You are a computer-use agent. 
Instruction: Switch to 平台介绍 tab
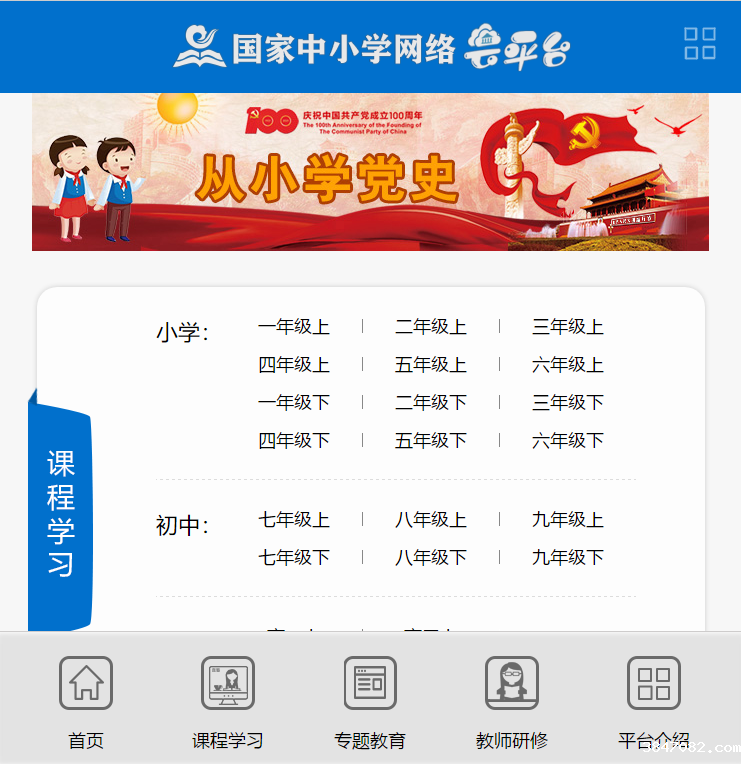tap(653, 700)
